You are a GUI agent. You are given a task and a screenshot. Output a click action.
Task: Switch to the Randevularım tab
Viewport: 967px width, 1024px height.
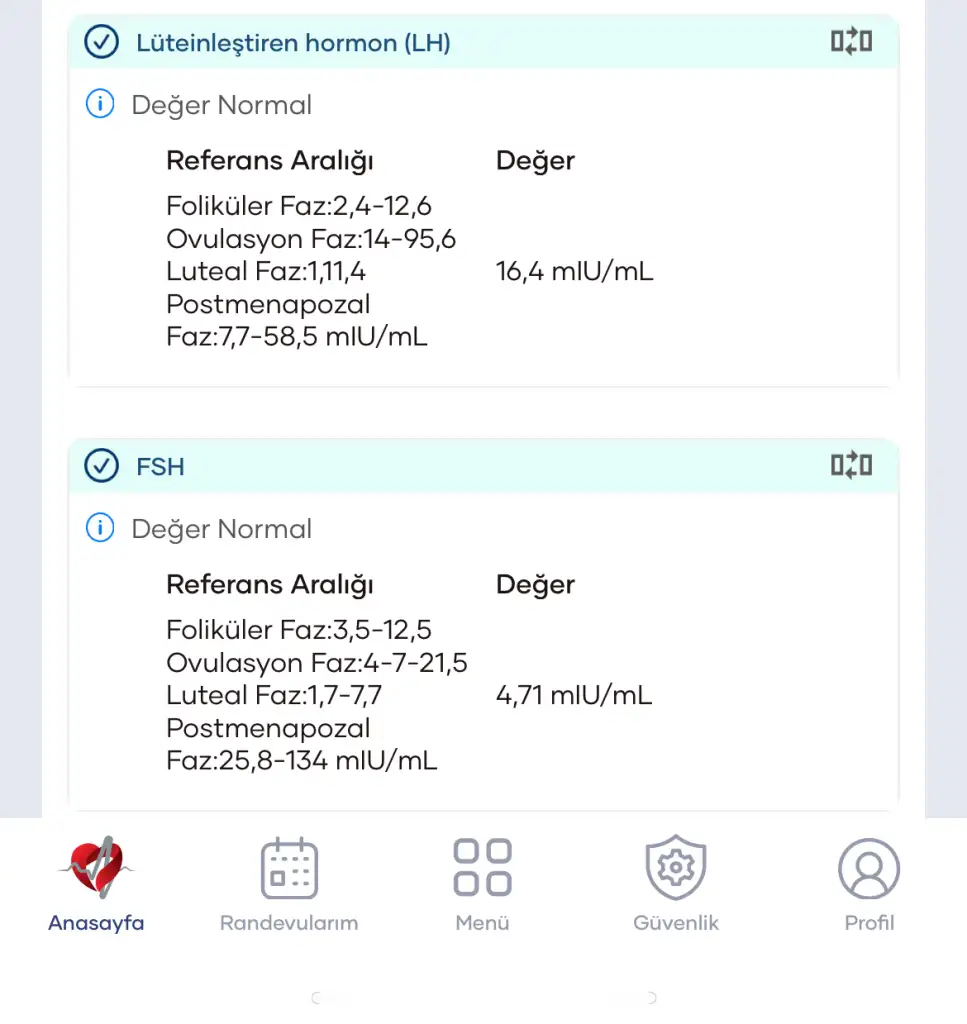pos(289,884)
